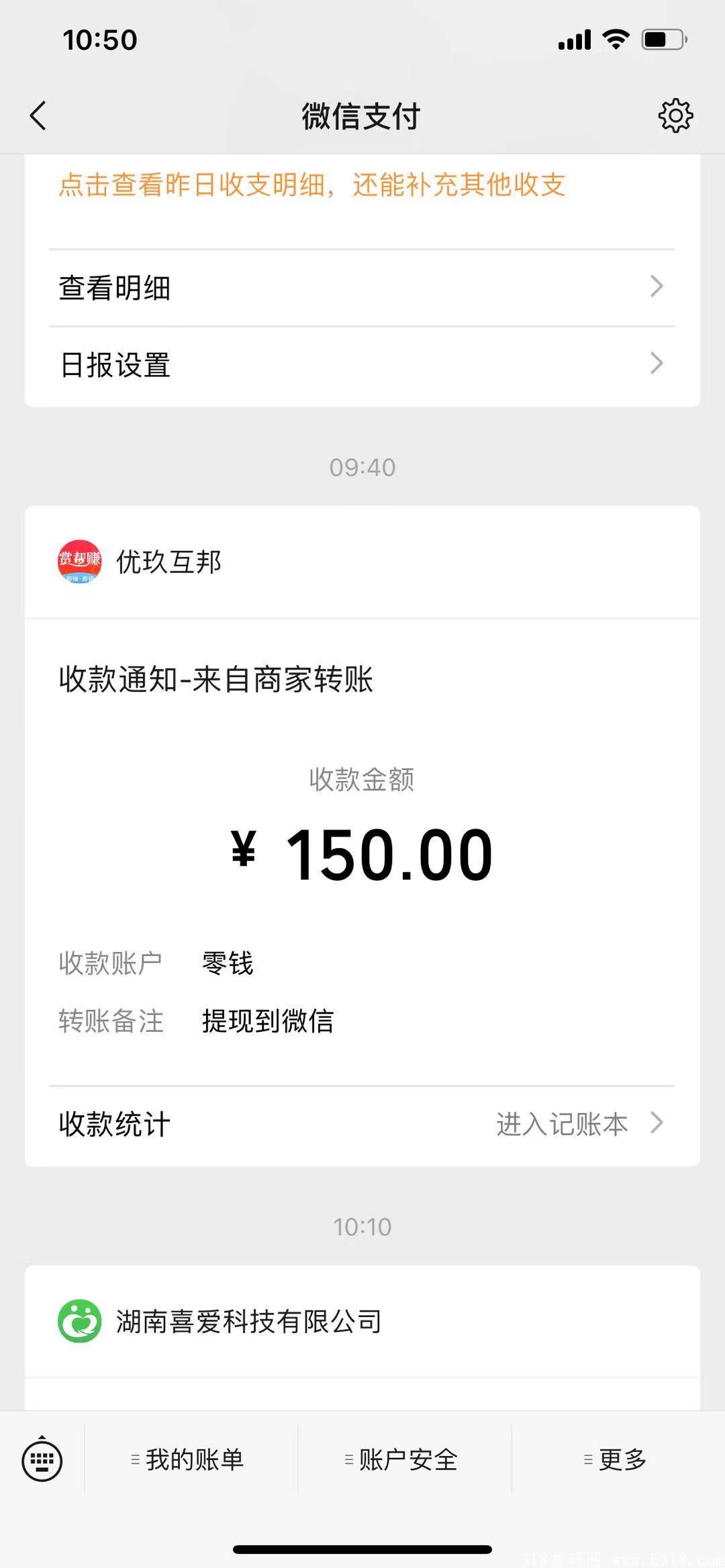Viewport: 725px width, 1568px height.
Task: Open 更多 menu
Action: click(616, 1460)
